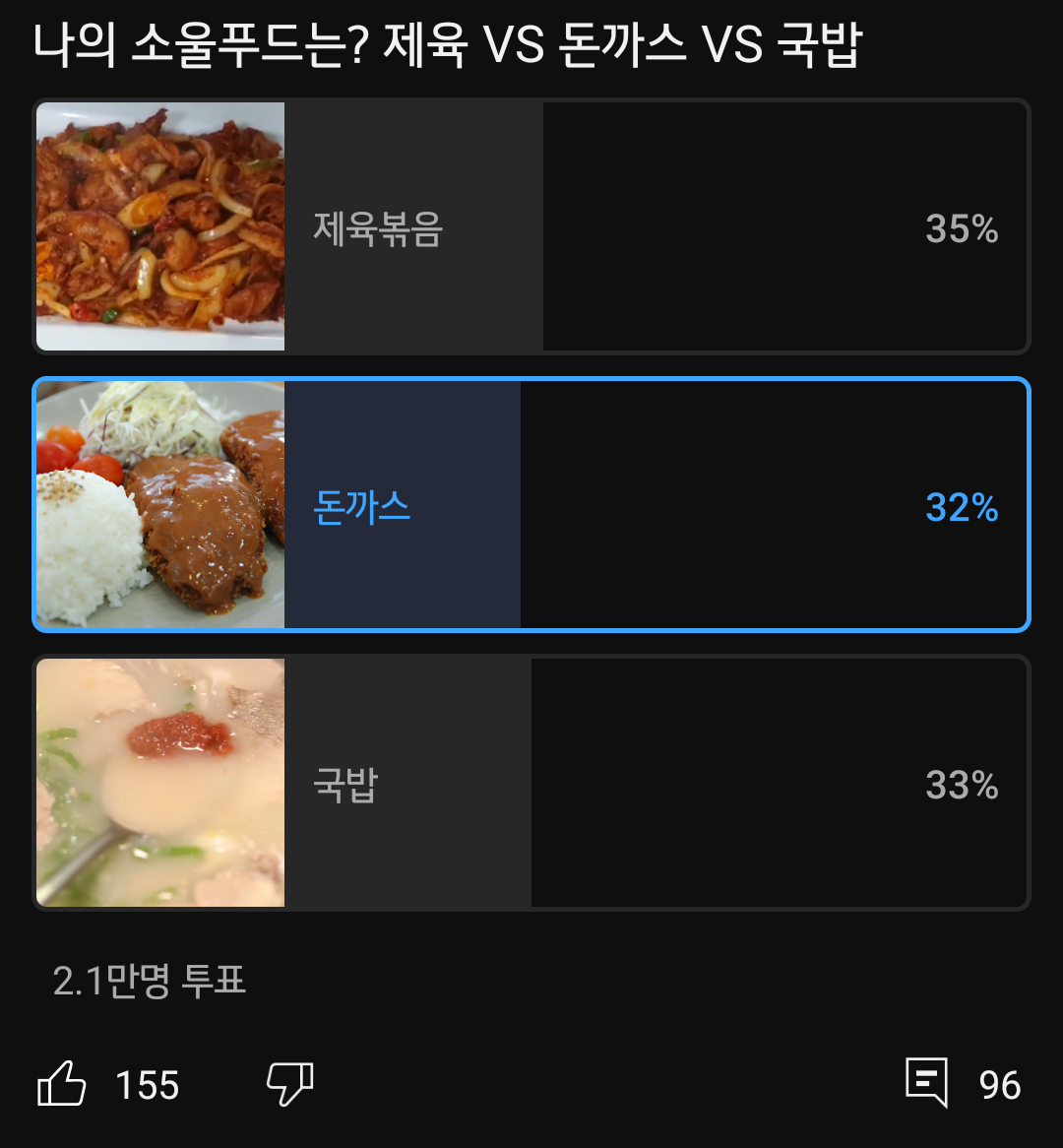Select the 돈까스 poll option
The image size is (1063, 1148).
tap(531, 505)
